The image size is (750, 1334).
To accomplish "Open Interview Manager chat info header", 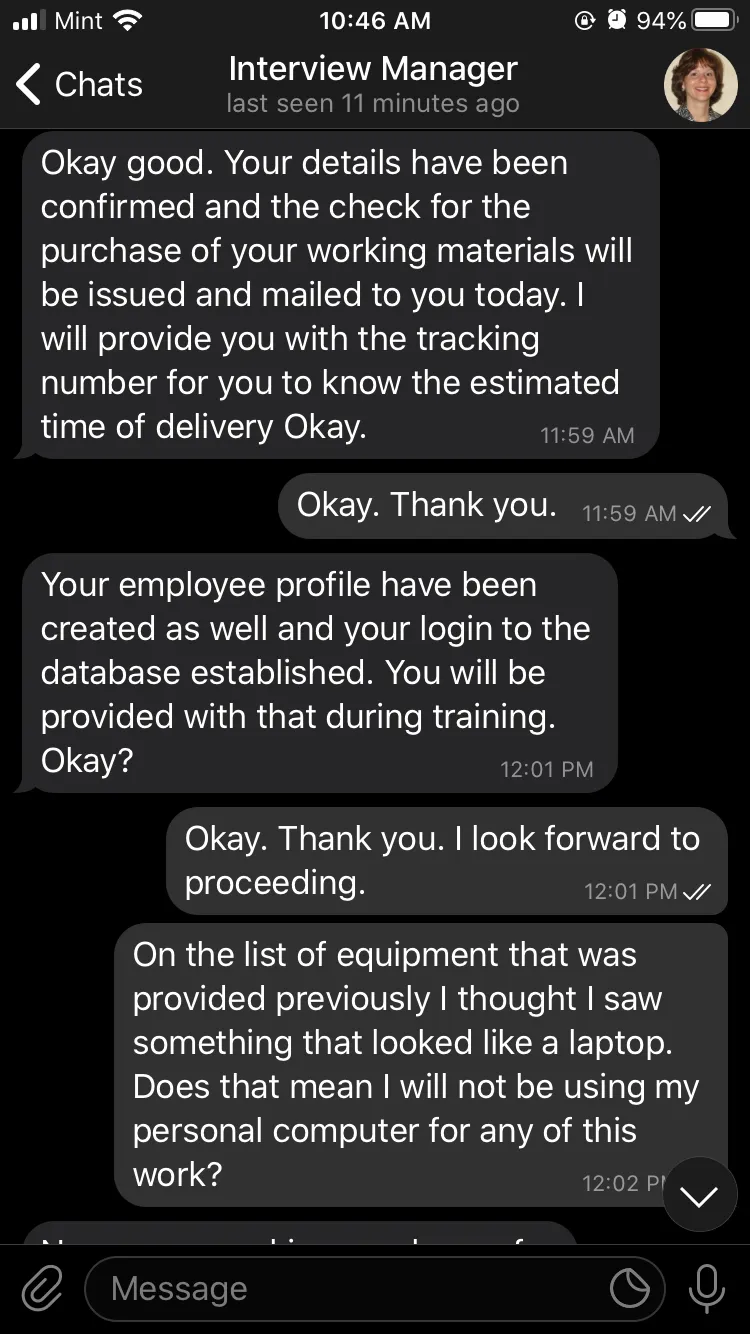I will coord(373,84).
